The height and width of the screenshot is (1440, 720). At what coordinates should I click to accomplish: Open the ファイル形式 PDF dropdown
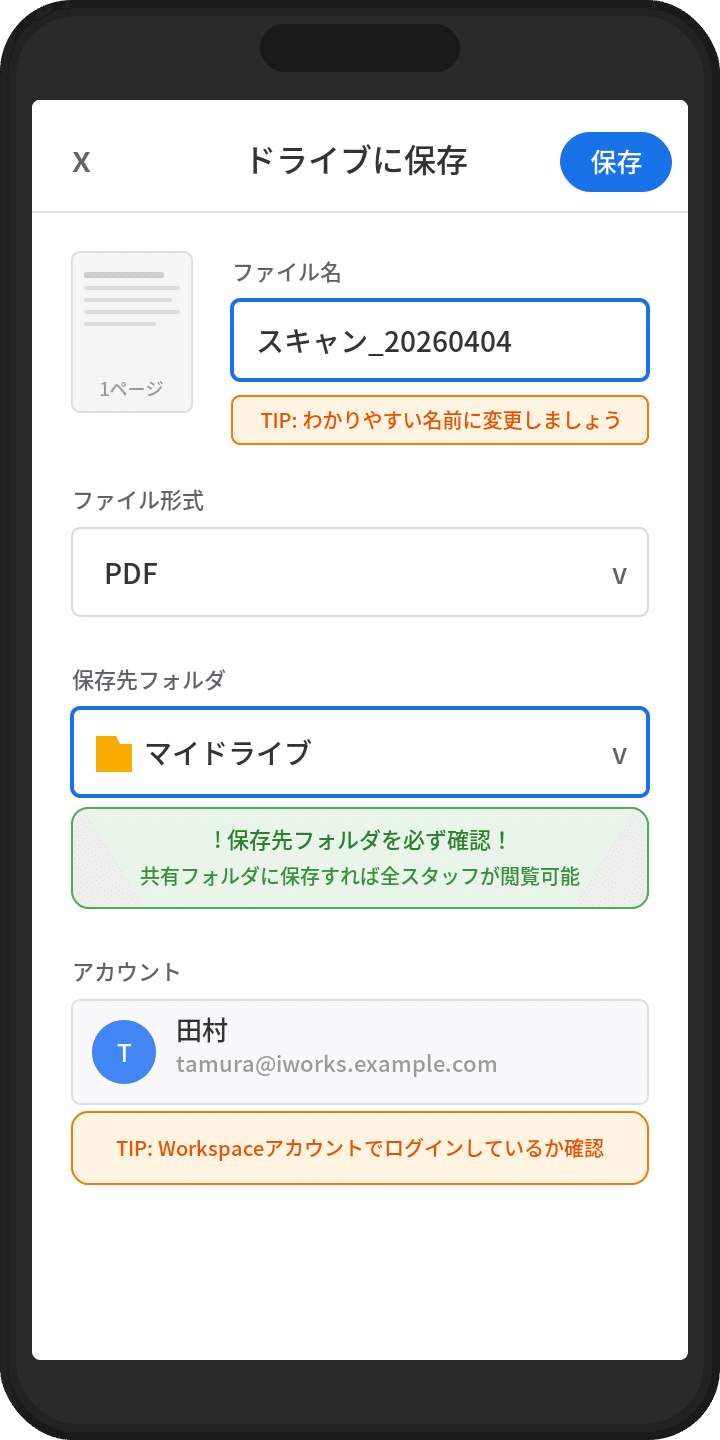click(x=360, y=573)
